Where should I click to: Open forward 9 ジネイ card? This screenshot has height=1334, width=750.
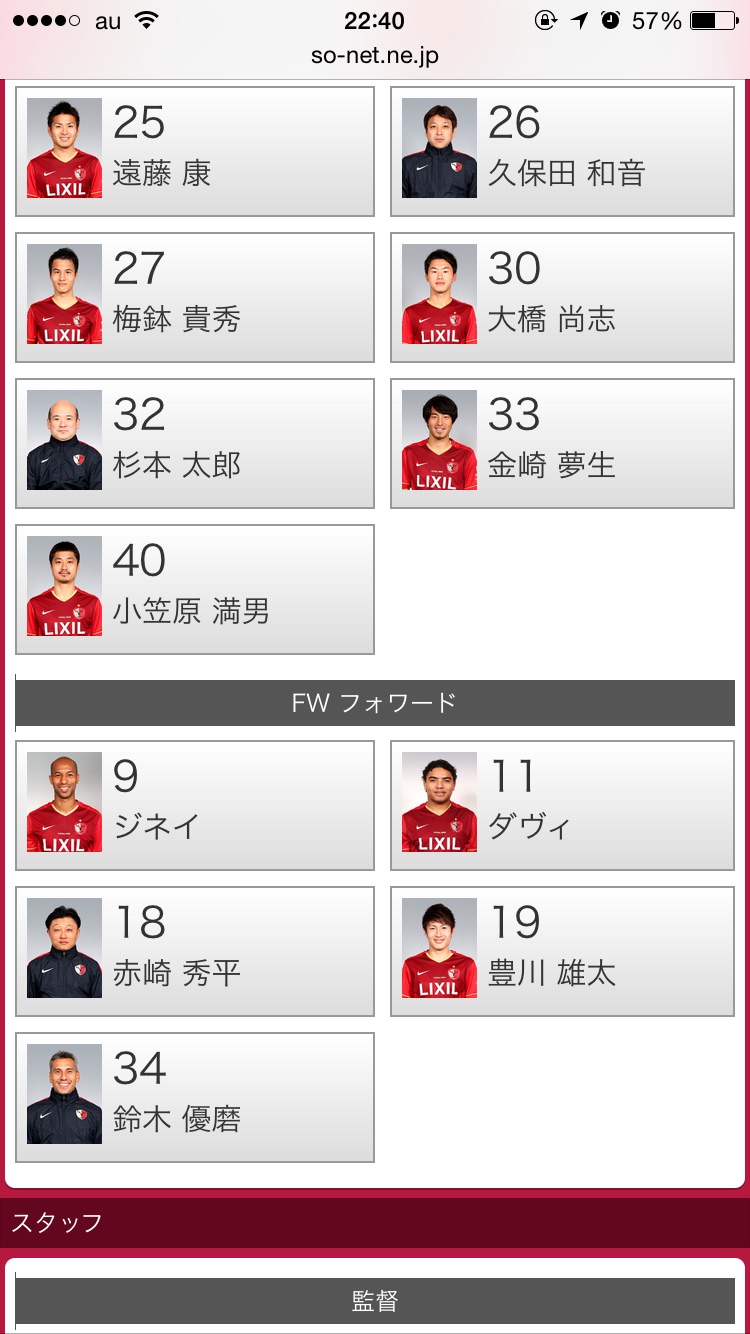pos(195,805)
